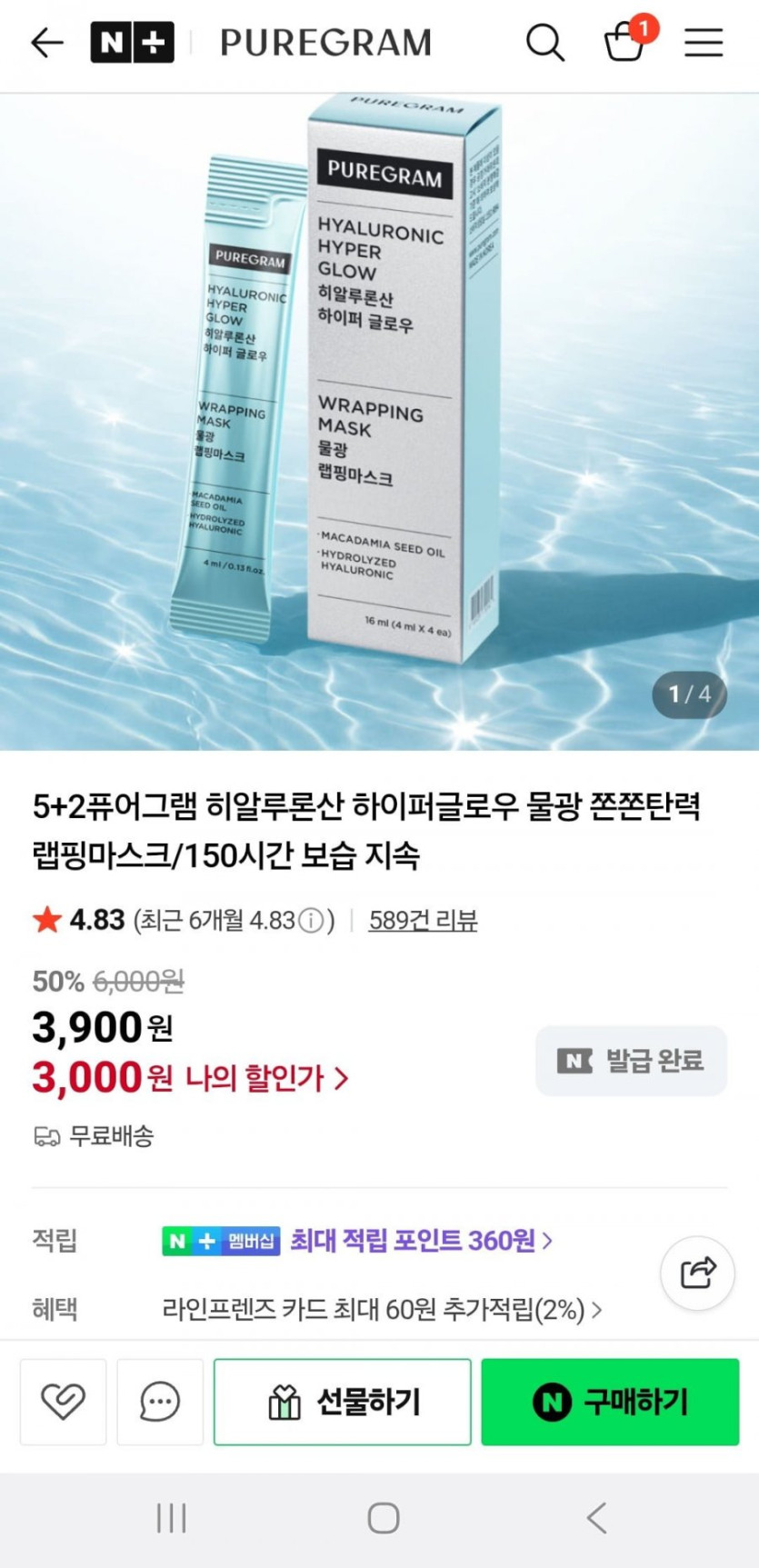The height and width of the screenshot is (1568, 759).
Task: Go to the system home screen
Action: 384,1518
